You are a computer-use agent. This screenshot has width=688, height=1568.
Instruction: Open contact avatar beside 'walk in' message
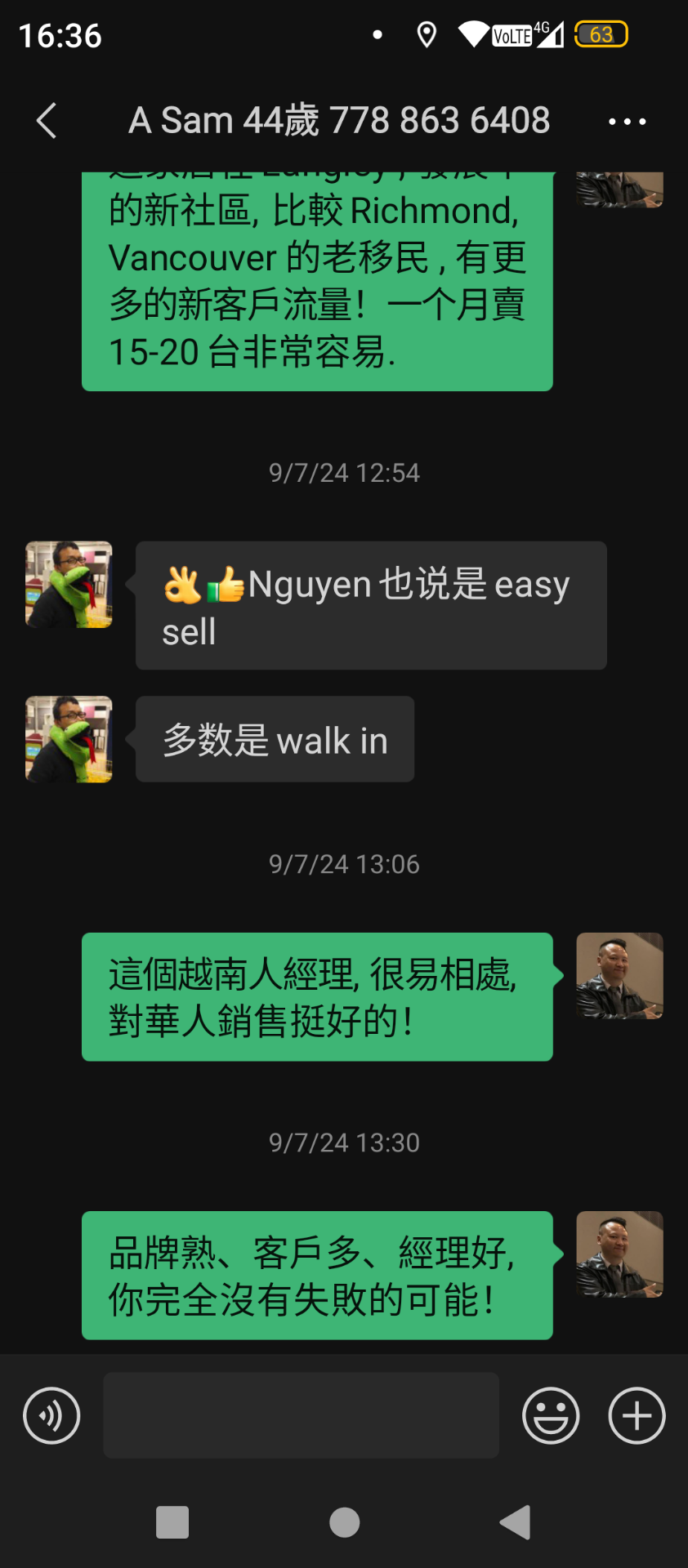69,739
